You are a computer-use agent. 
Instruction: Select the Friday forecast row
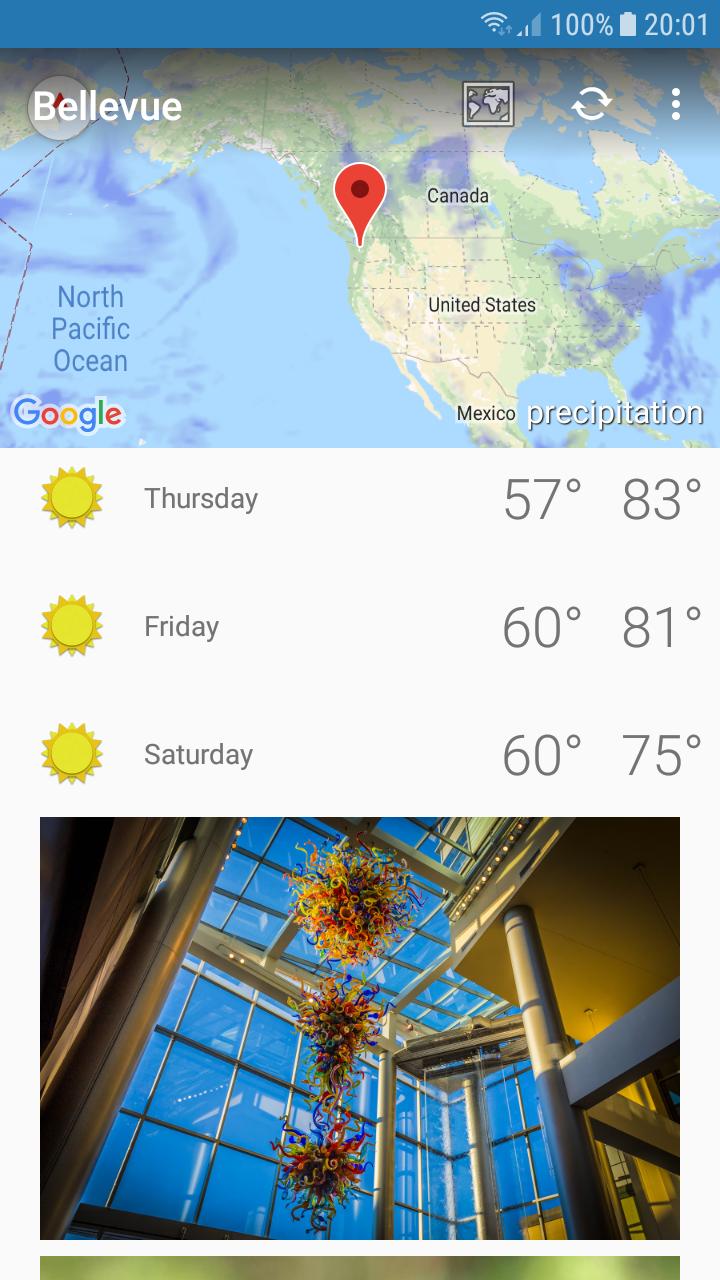(360, 625)
